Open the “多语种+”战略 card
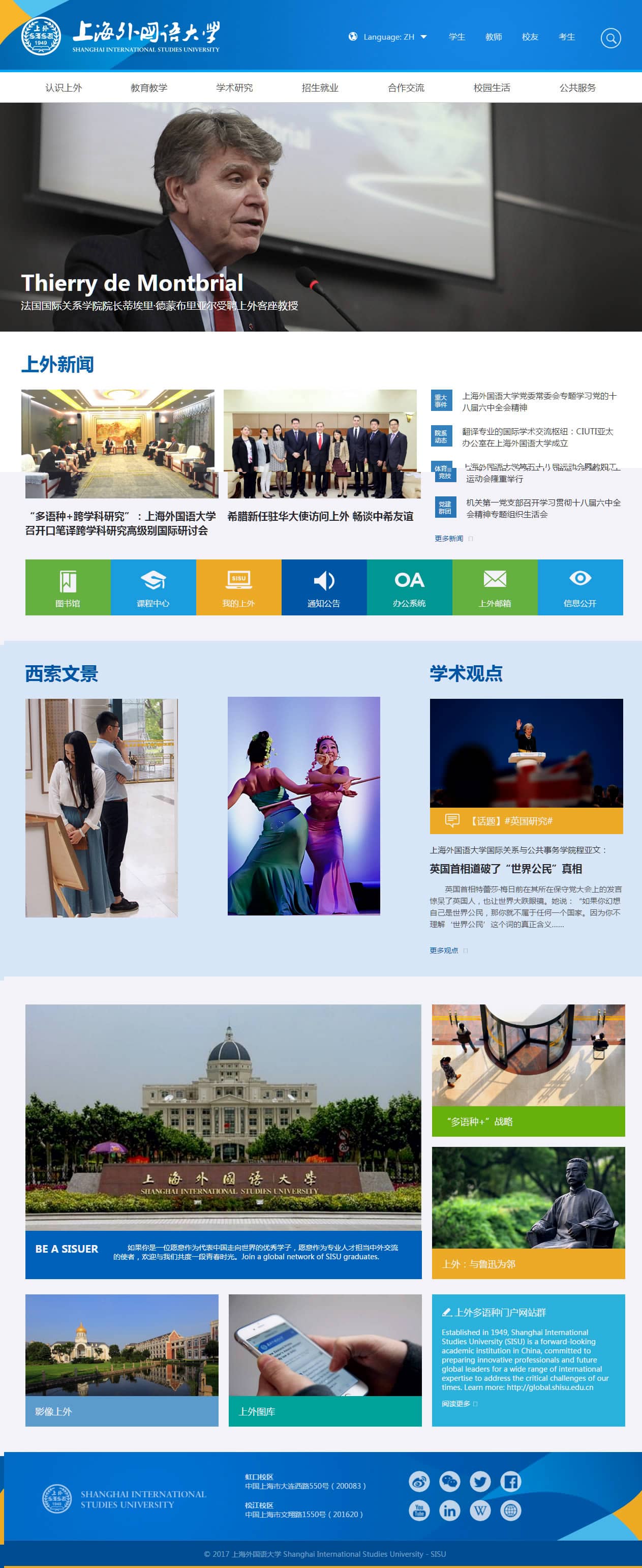The height and width of the screenshot is (1568, 642). [528, 1120]
